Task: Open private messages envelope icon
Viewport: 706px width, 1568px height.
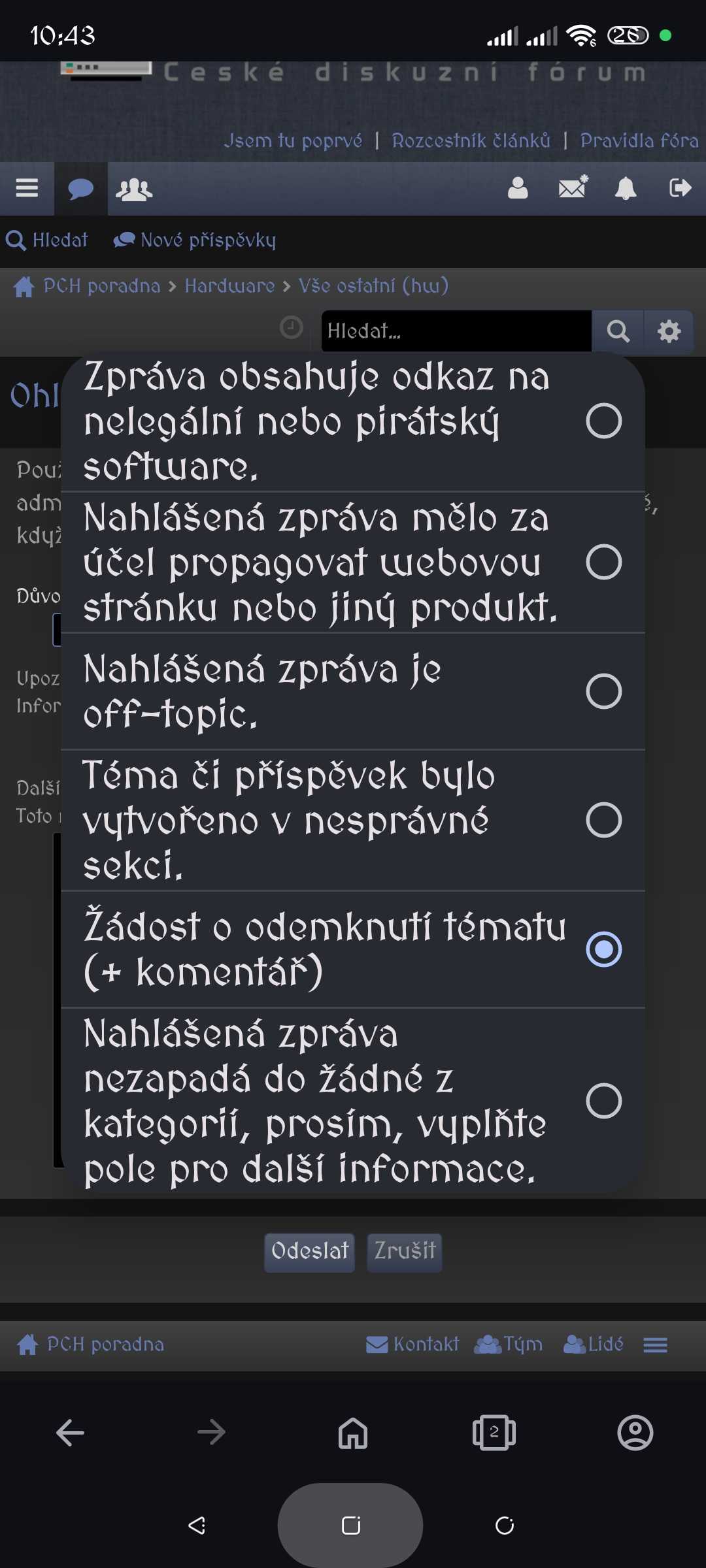Action: (573, 189)
